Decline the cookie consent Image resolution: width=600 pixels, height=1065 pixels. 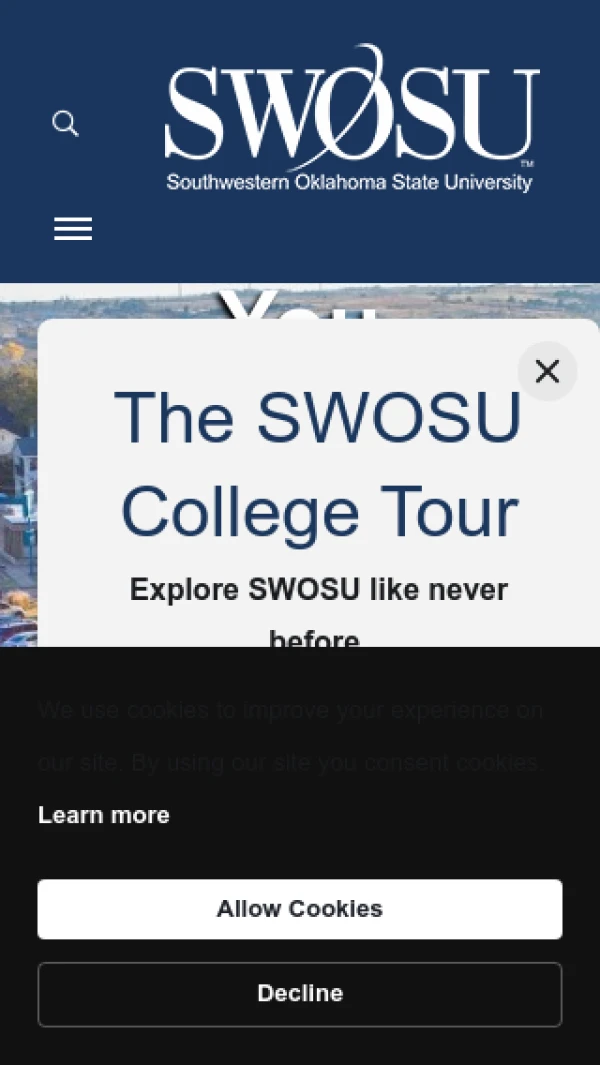(x=300, y=994)
